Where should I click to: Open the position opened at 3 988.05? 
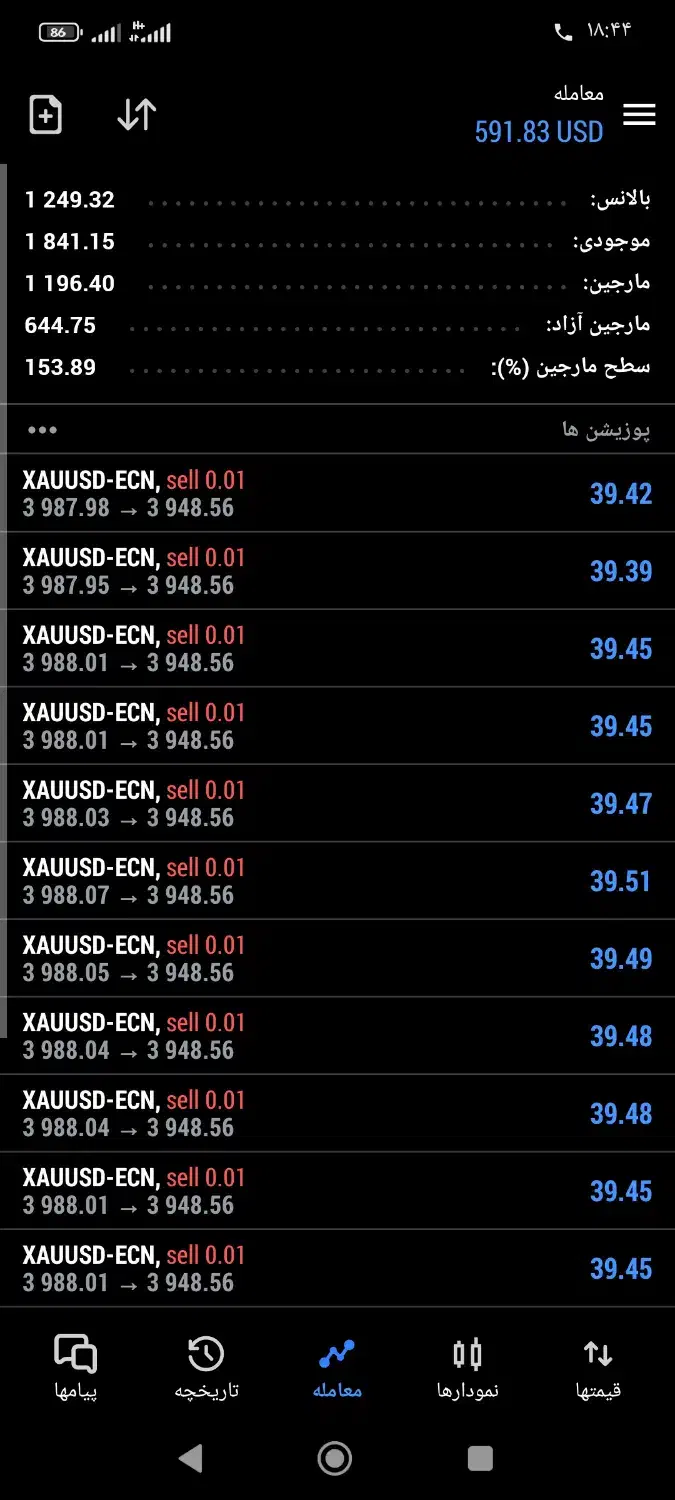tap(337, 959)
